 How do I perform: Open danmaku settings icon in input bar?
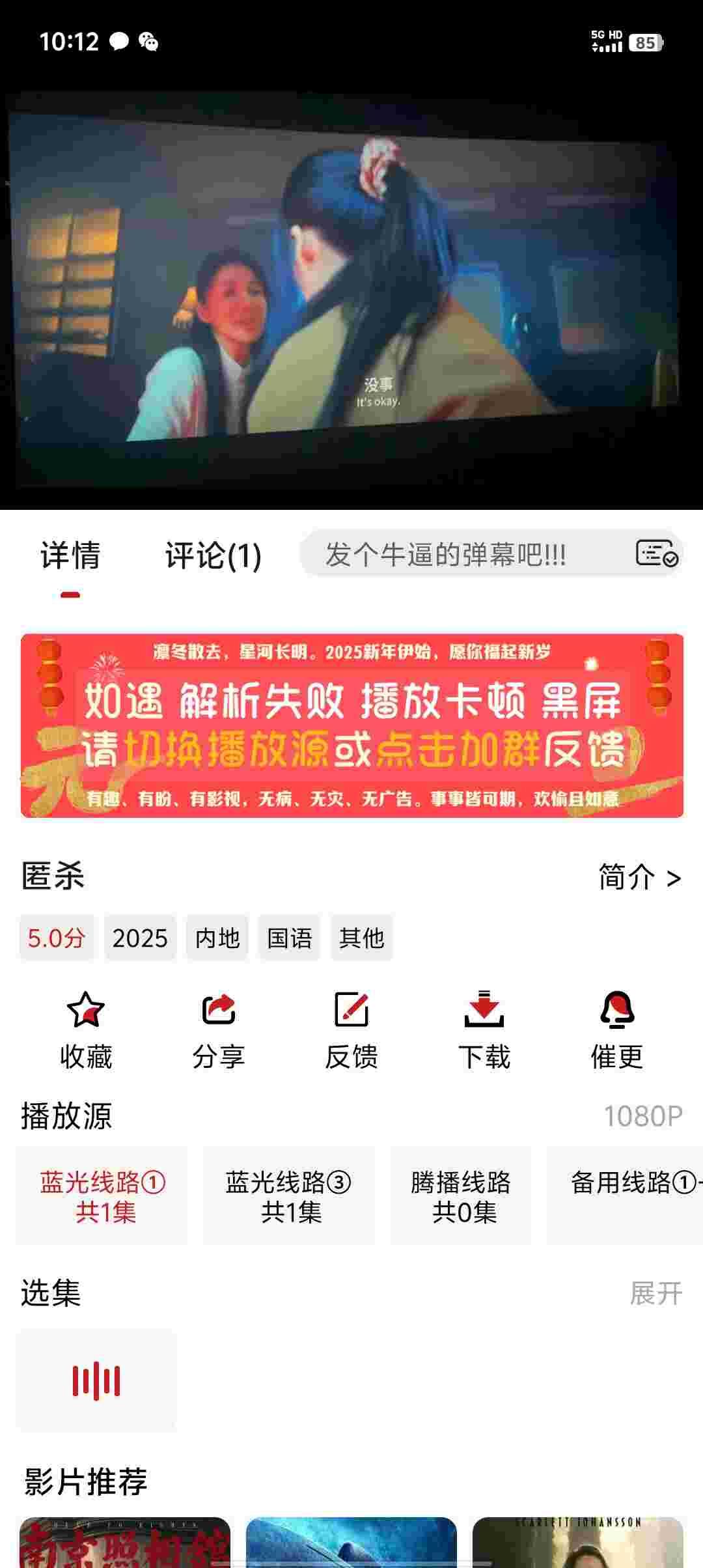click(x=656, y=554)
